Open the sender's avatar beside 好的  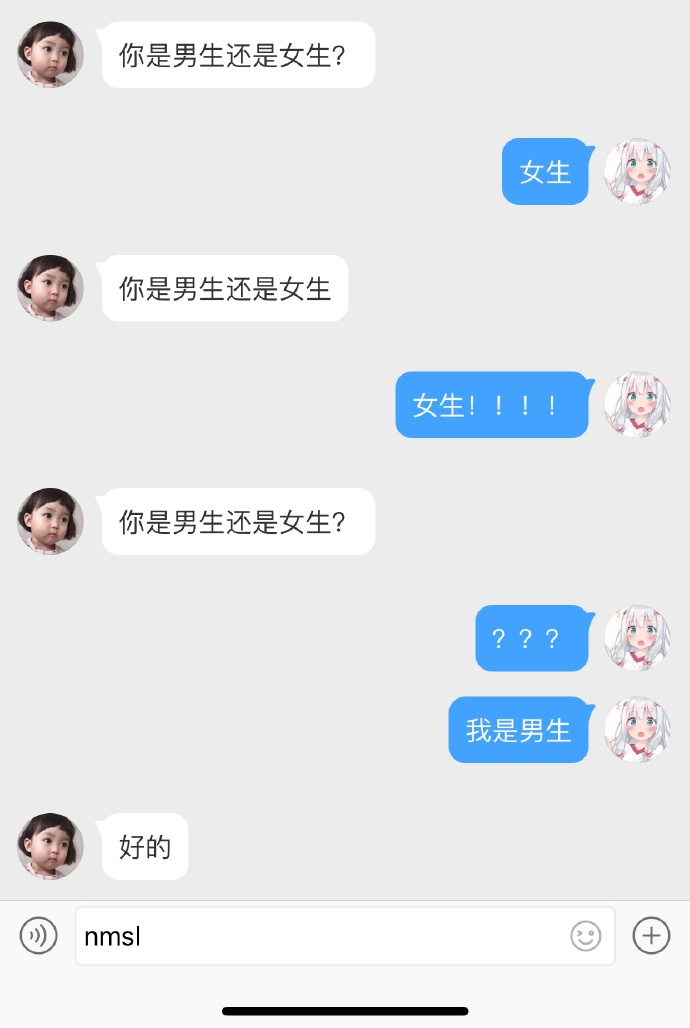(x=50, y=846)
